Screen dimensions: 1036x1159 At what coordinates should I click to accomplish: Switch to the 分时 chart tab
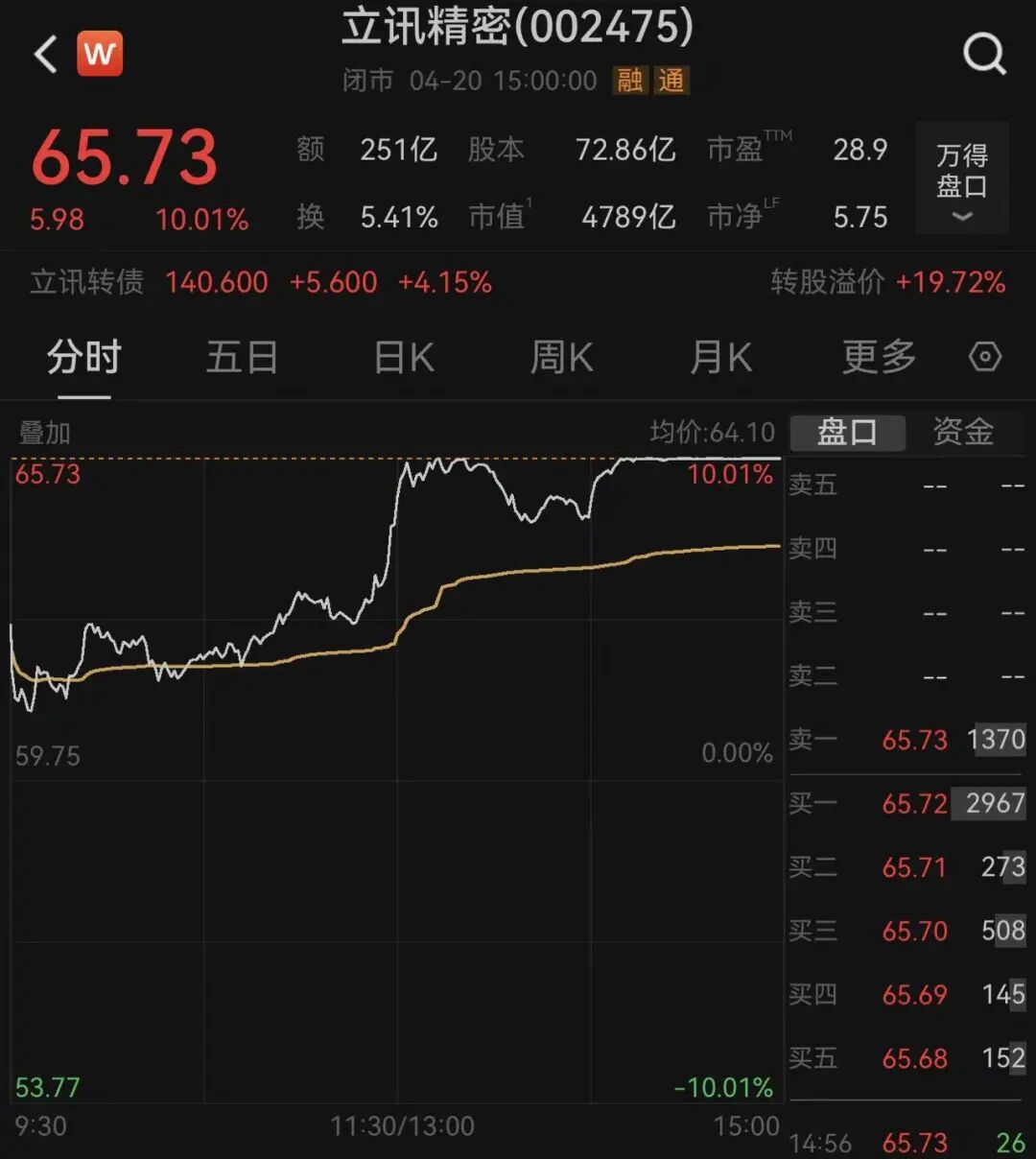click(x=83, y=358)
